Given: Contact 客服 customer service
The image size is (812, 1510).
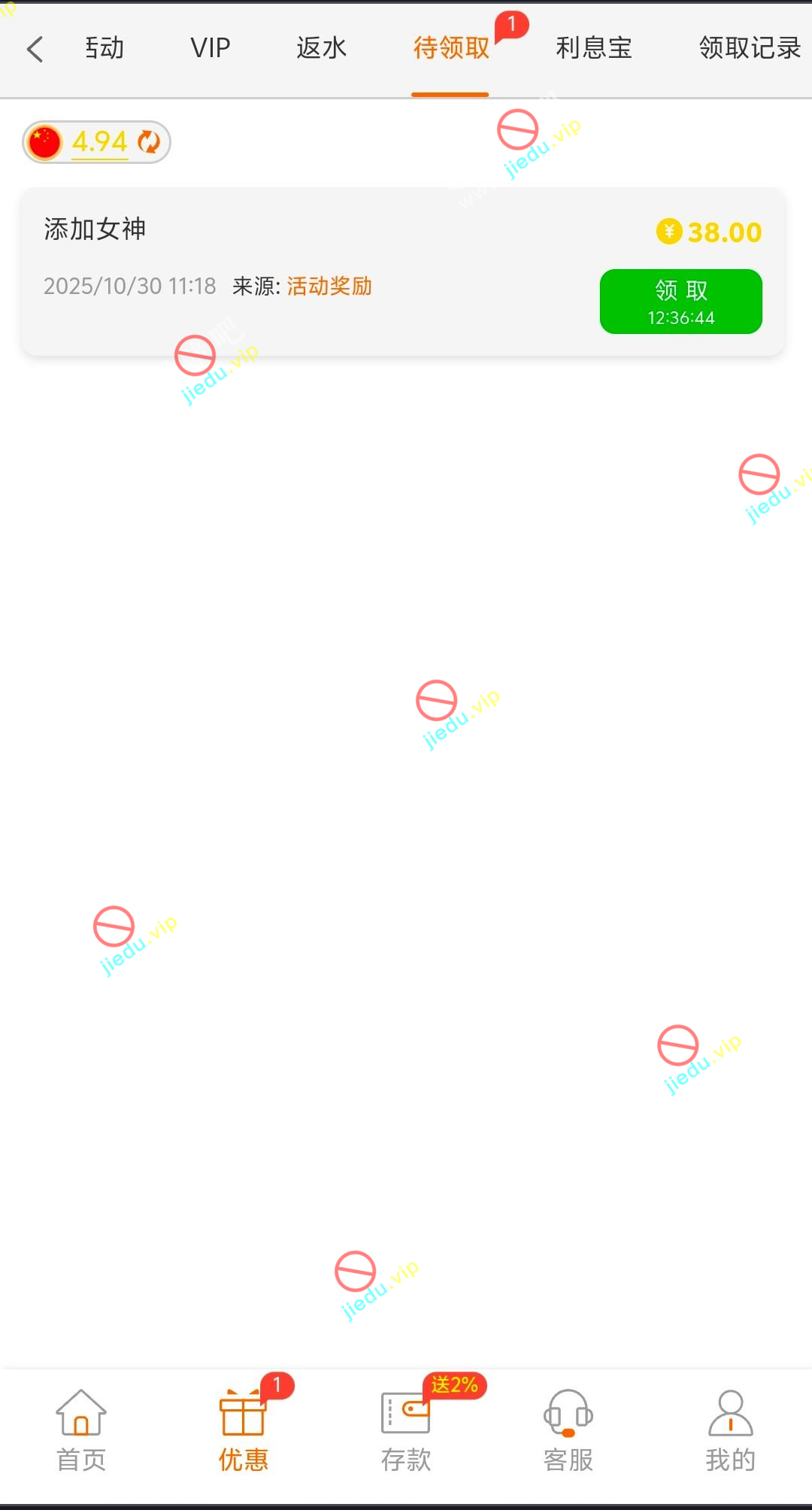Looking at the screenshot, I should [568, 1430].
